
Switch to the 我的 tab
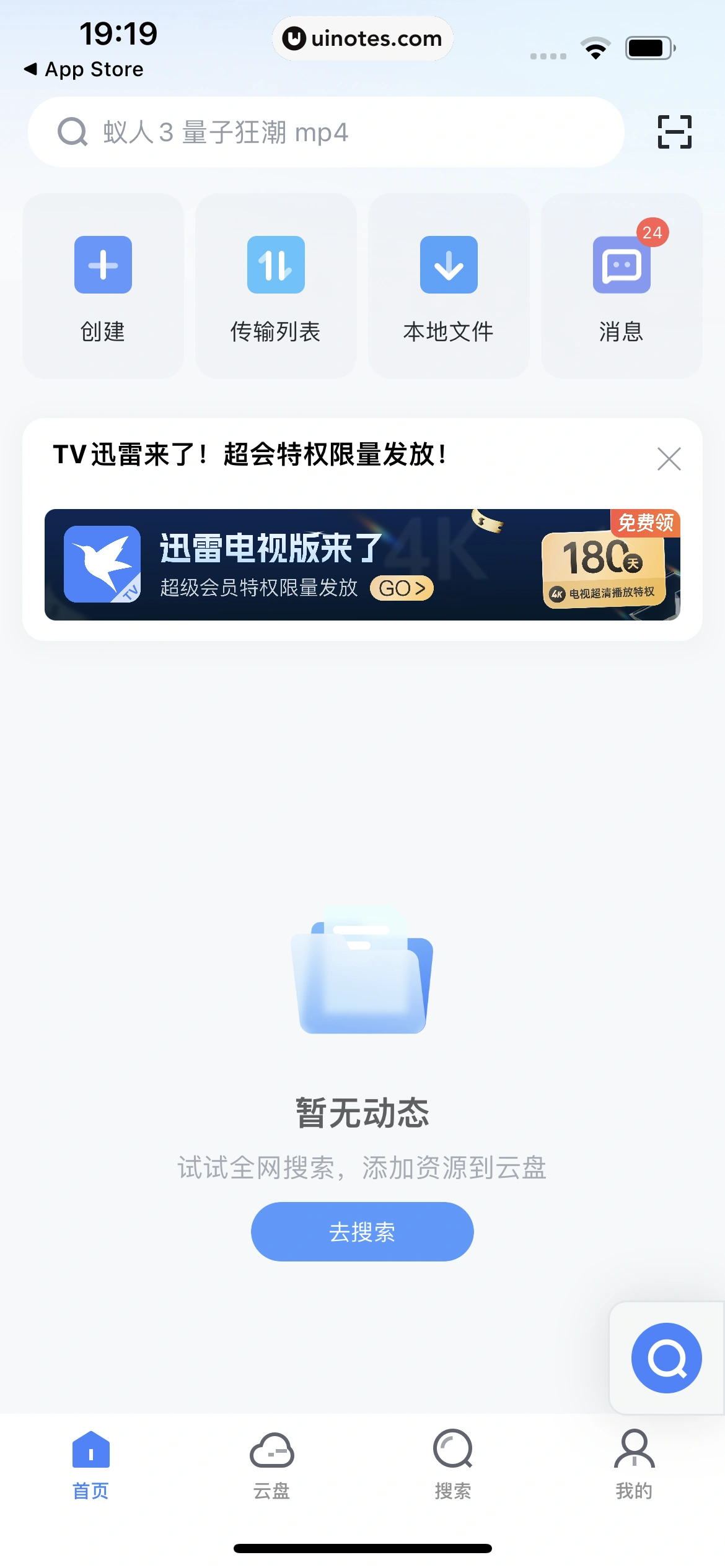pyautogui.click(x=634, y=1464)
